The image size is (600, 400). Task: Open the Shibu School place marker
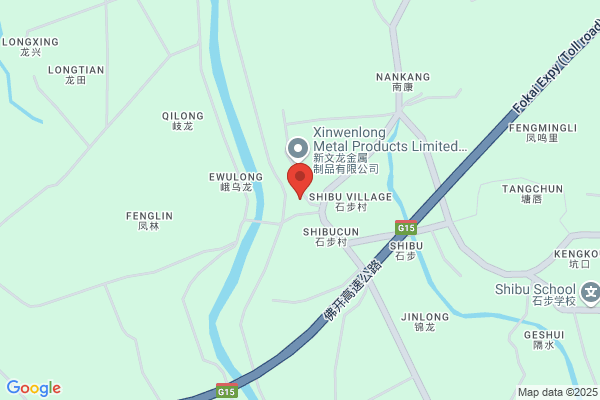[590, 294]
